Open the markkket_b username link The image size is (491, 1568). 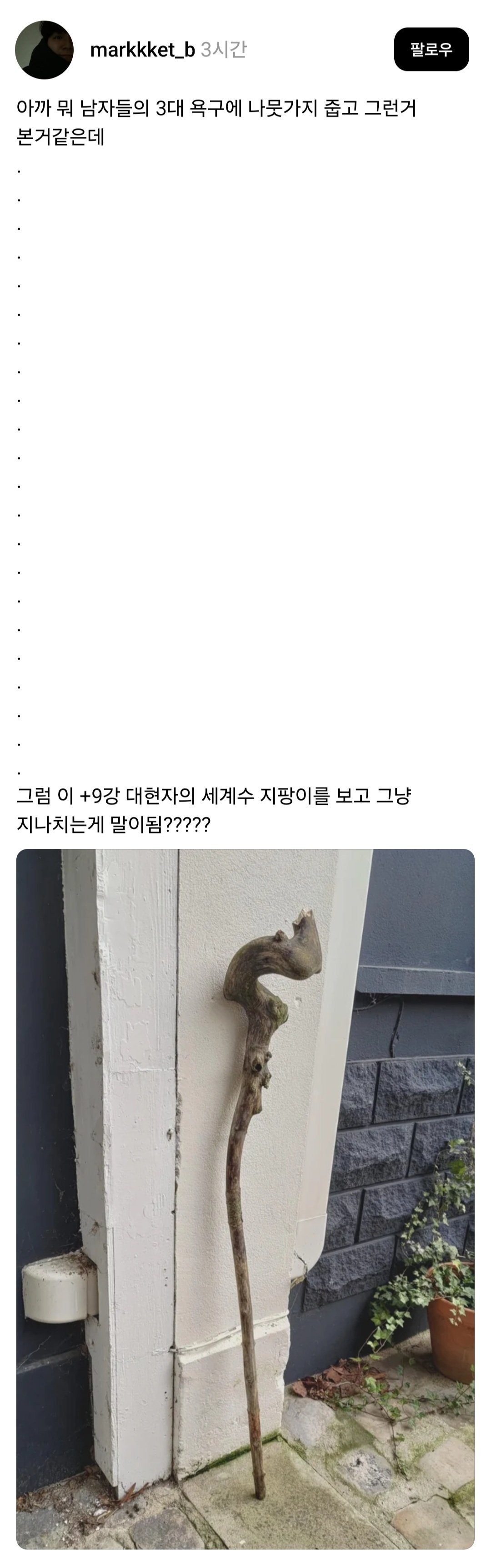click(x=142, y=50)
